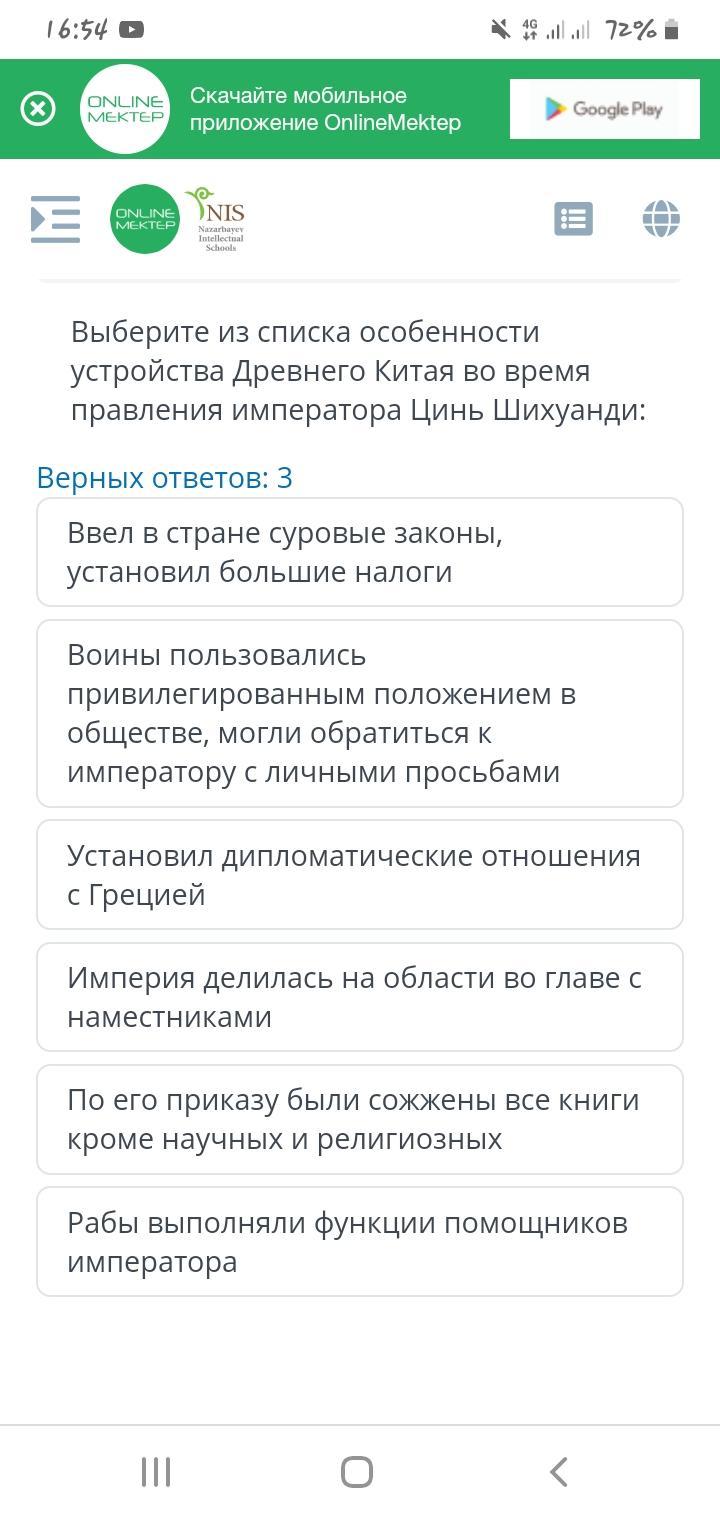Pick 'Империя делилась на области во главе с наместниками'
The image size is (720, 1520).
[360, 997]
